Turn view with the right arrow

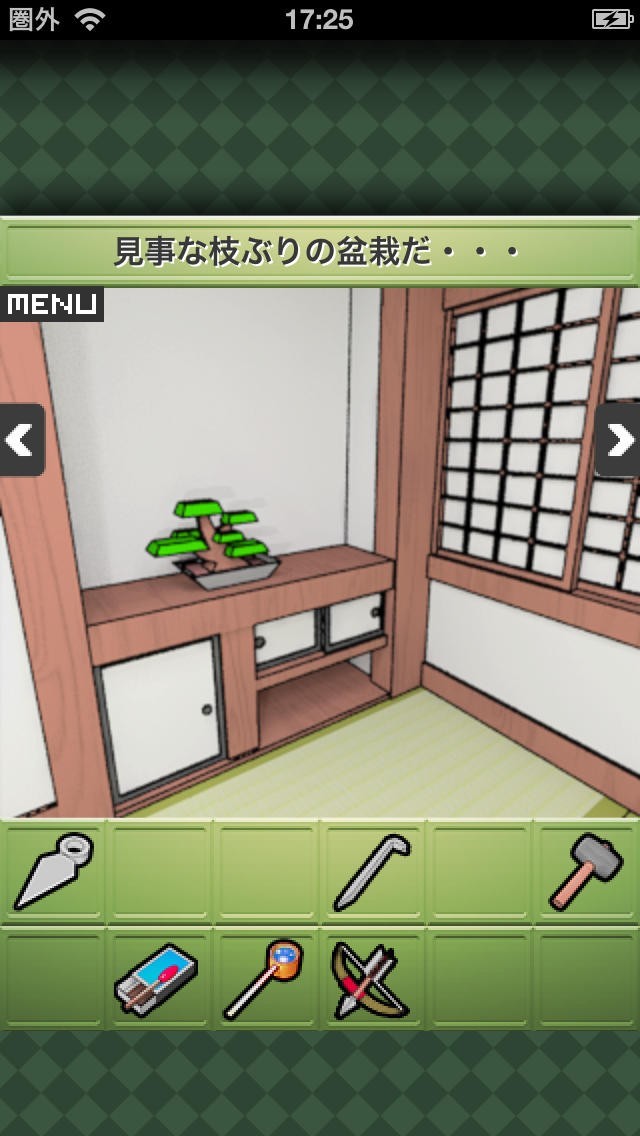coord(618,440)
